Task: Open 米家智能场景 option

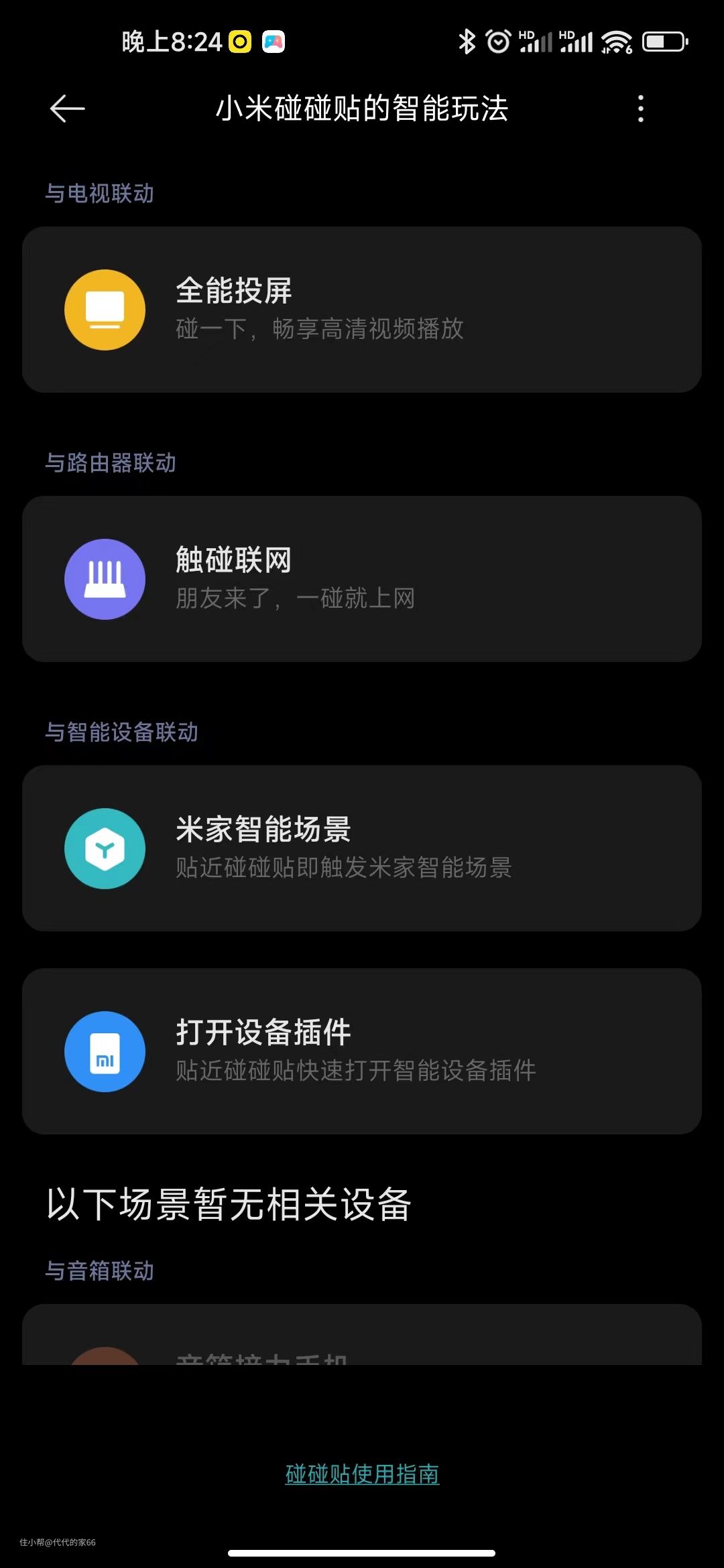Action: pyautogui.click(x=362, y=848)
